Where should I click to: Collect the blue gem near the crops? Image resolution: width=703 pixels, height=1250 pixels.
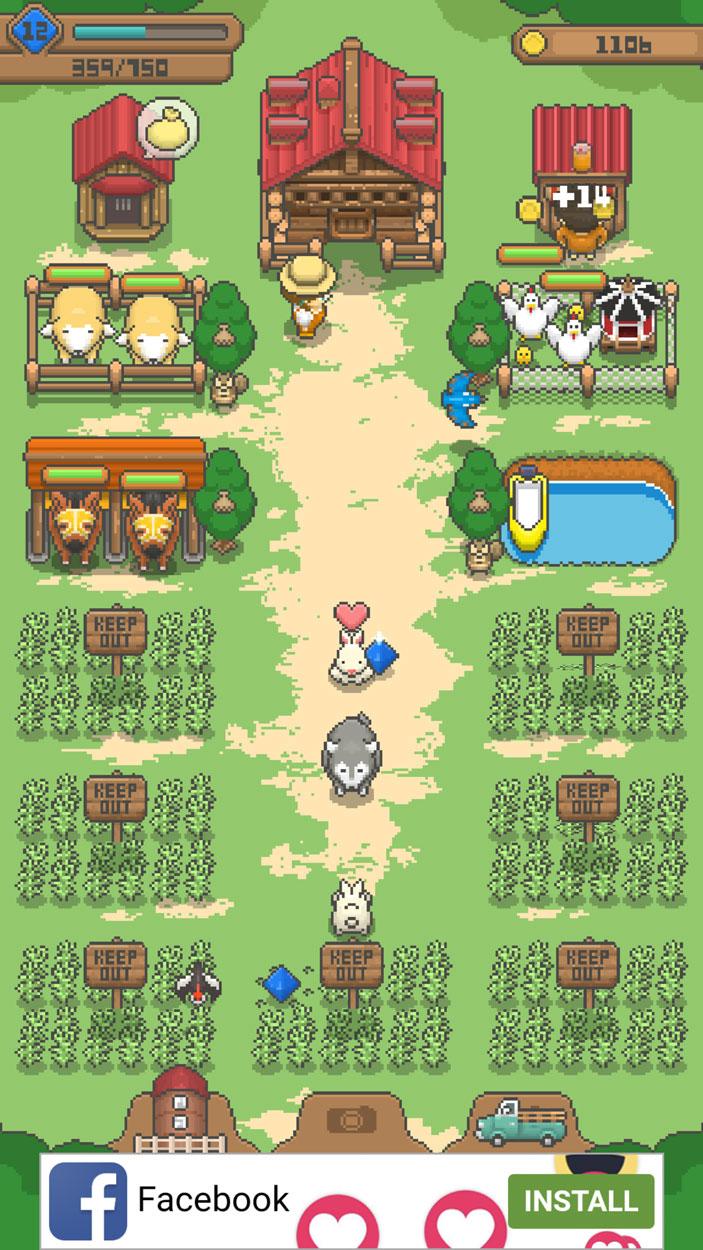[x=282, y=984]
